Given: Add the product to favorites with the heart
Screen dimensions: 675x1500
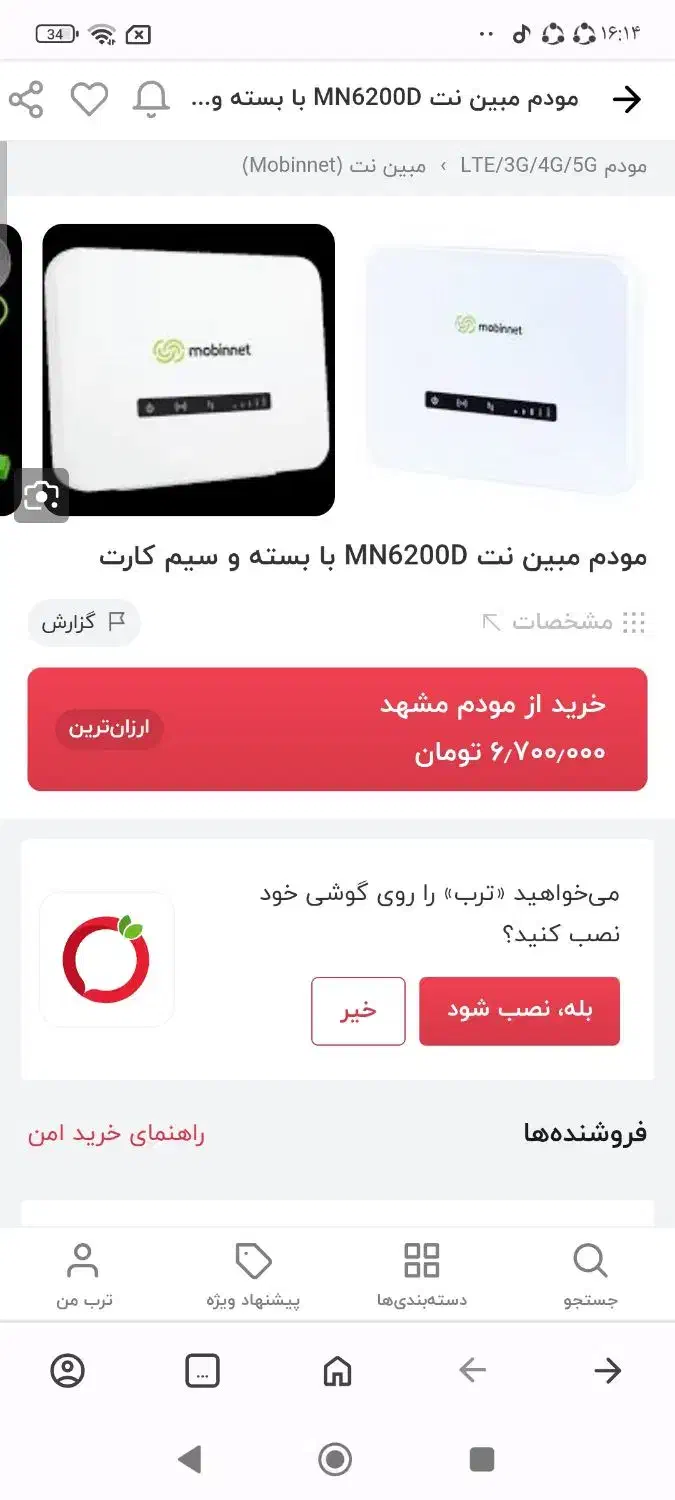Looking at the screenshot, I should 89,99.
